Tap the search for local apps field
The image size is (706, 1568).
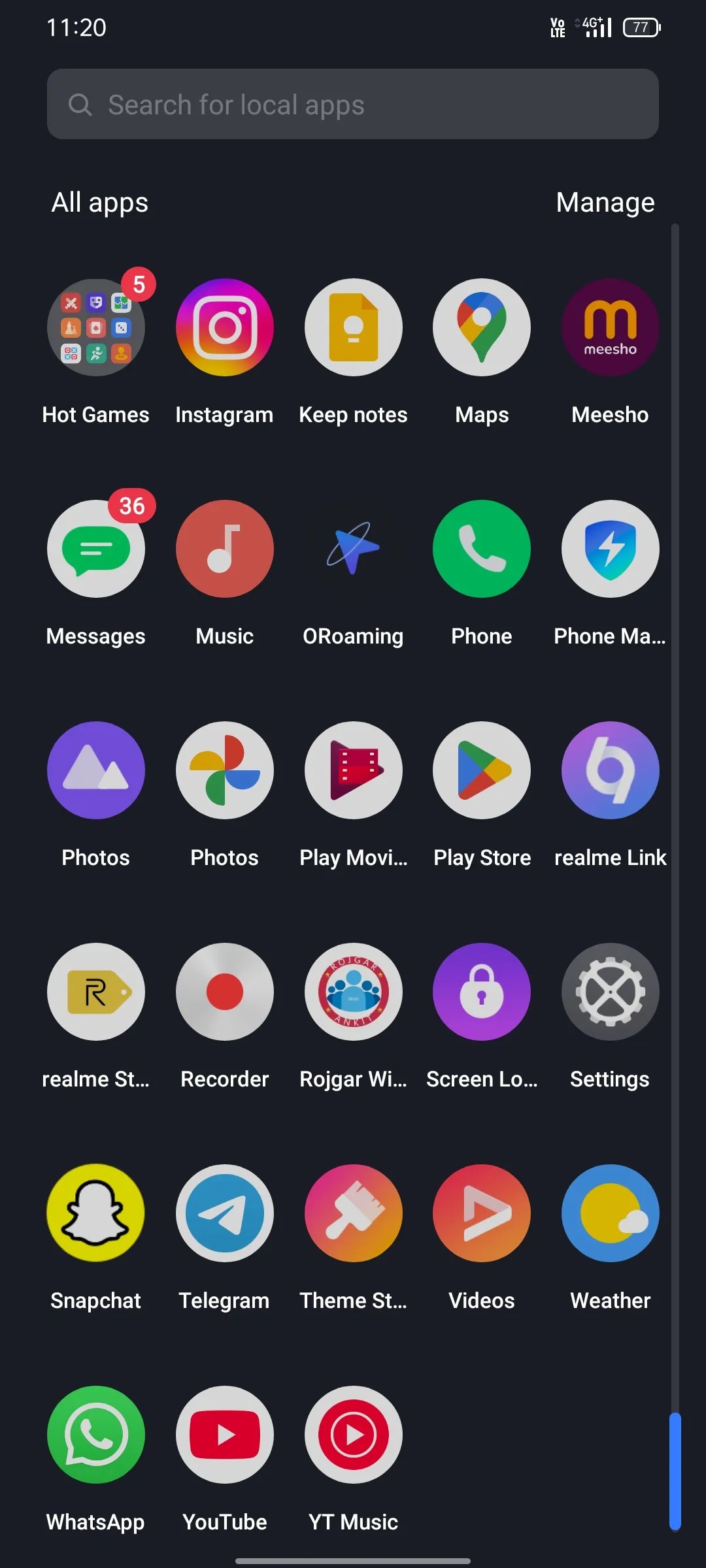353,105
